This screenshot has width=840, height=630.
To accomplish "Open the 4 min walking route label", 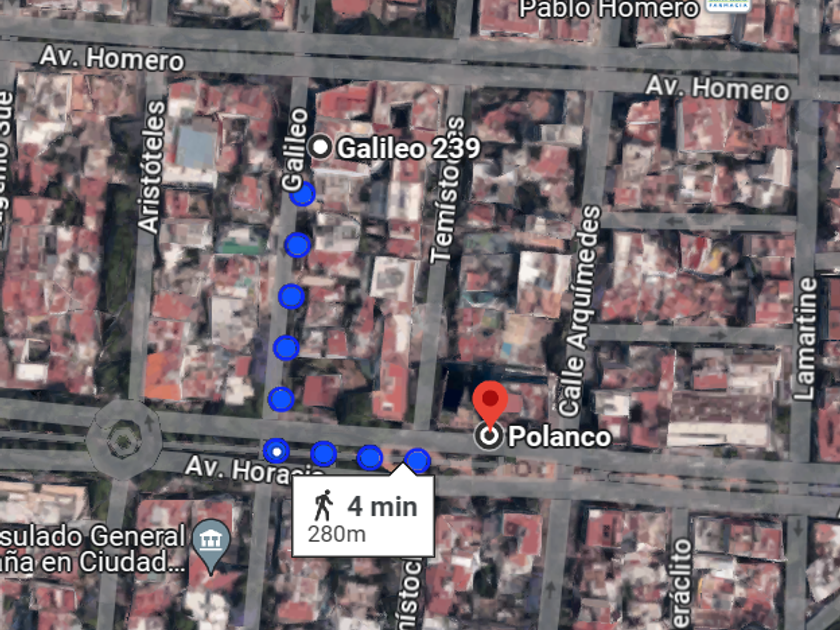I will 364,516.
